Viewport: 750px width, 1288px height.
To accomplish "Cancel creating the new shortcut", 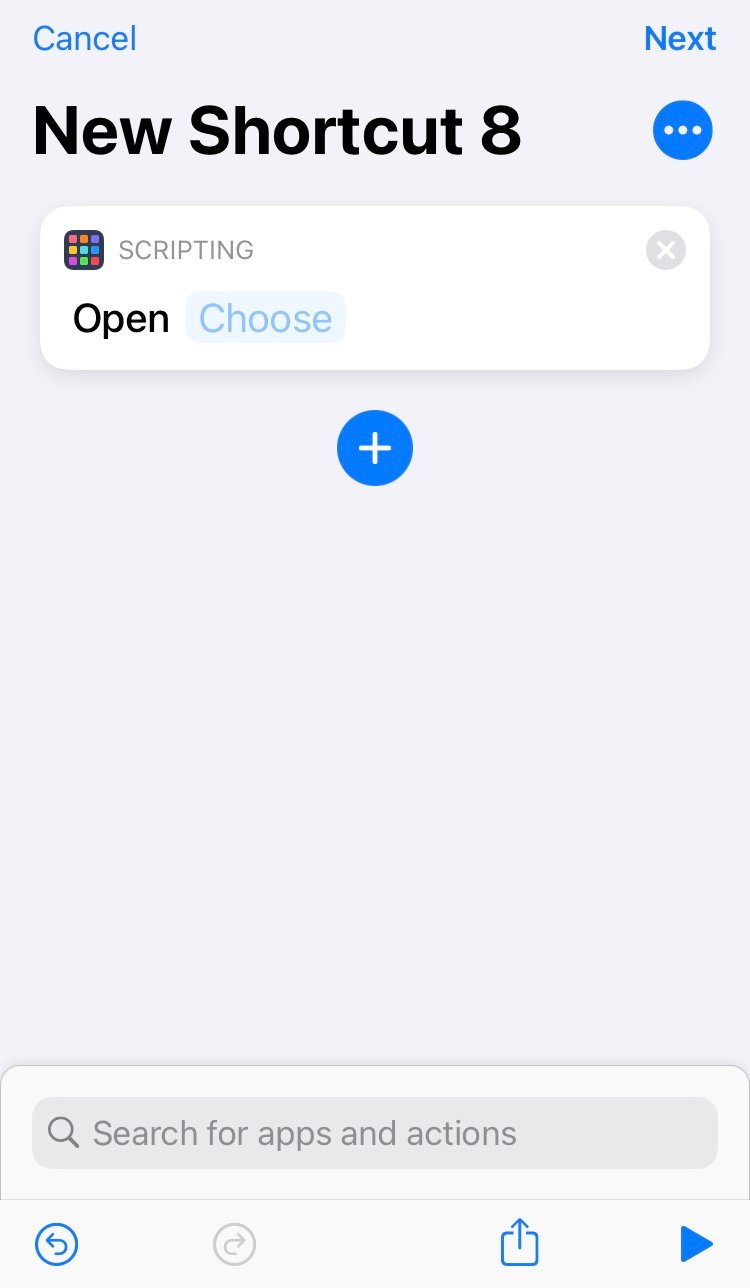I will point(85,39).
